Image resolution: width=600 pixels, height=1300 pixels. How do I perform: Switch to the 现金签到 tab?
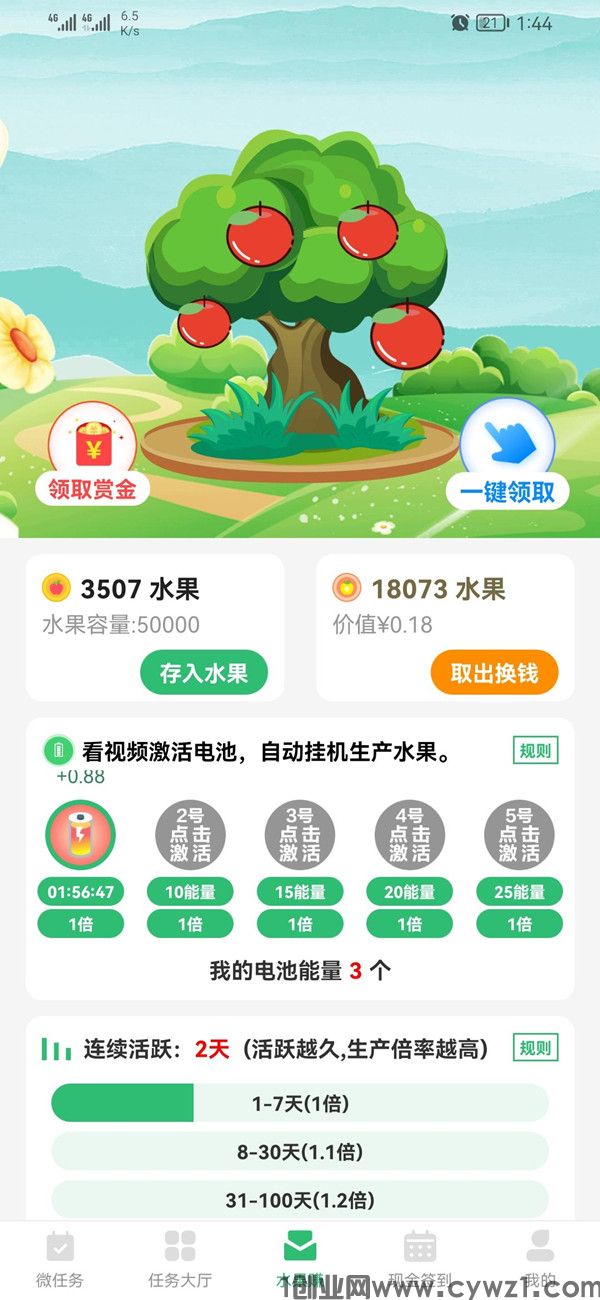point(420,1258)
